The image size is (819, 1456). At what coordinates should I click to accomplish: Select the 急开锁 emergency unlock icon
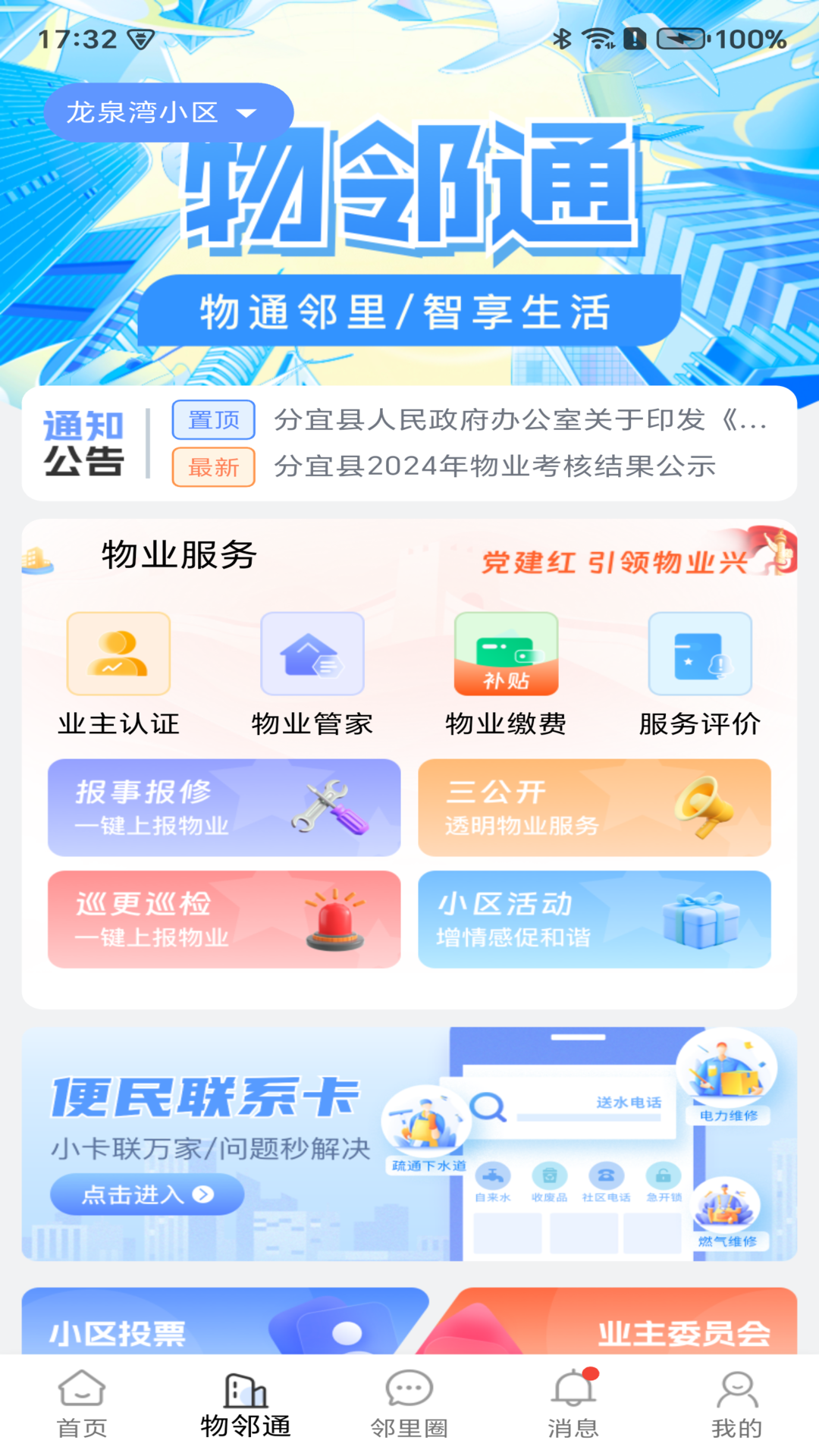[663, 1175]
